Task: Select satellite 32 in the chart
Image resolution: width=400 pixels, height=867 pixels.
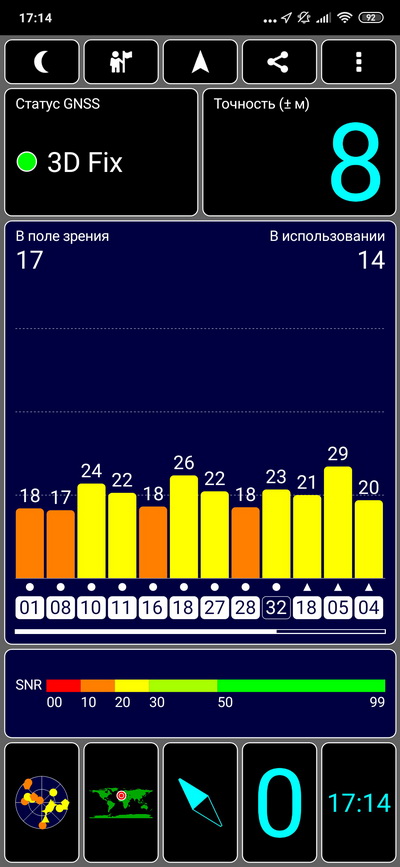Action: [276, 608]
